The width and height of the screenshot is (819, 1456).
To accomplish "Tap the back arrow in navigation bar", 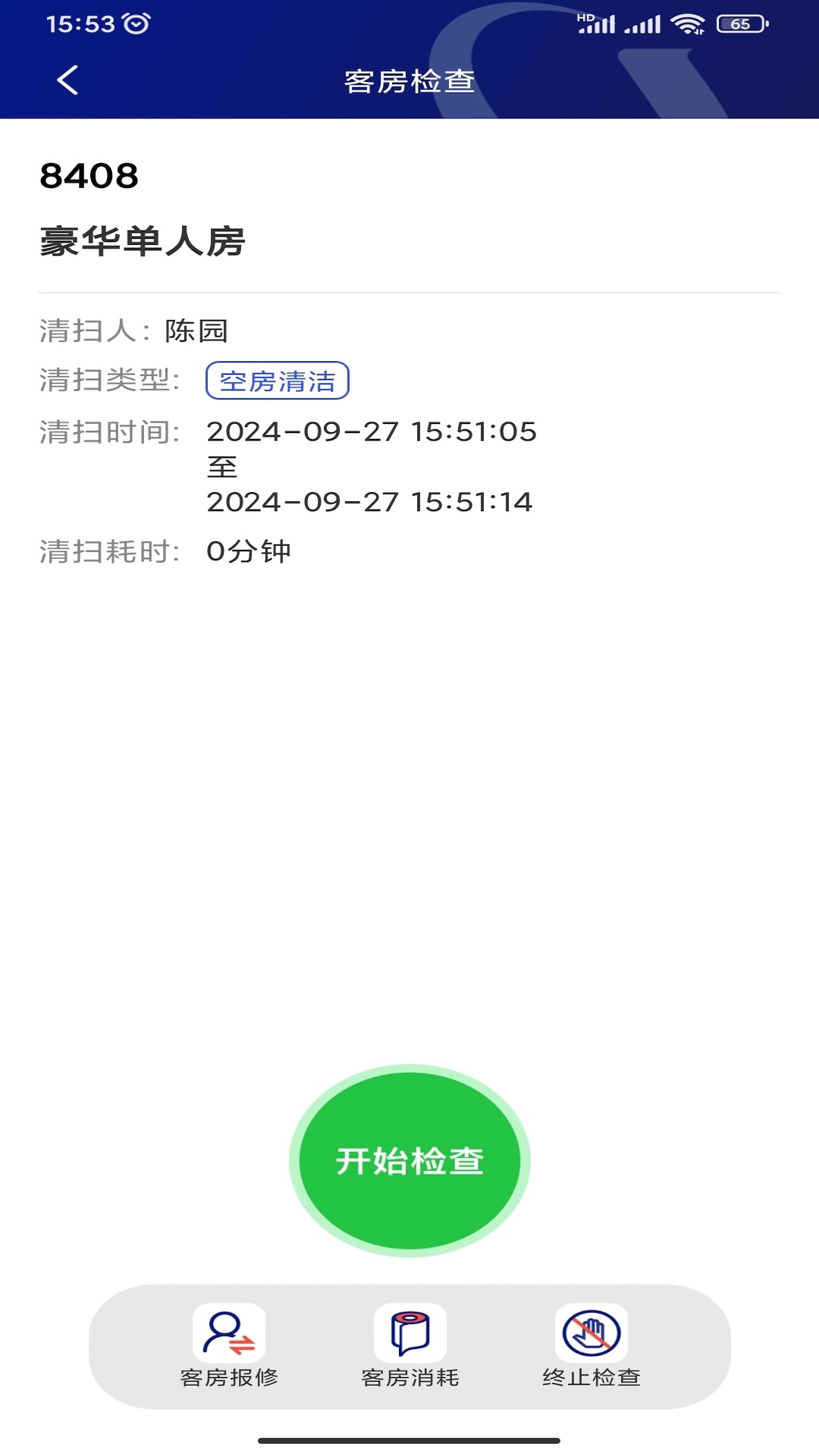I will [68, 81].
